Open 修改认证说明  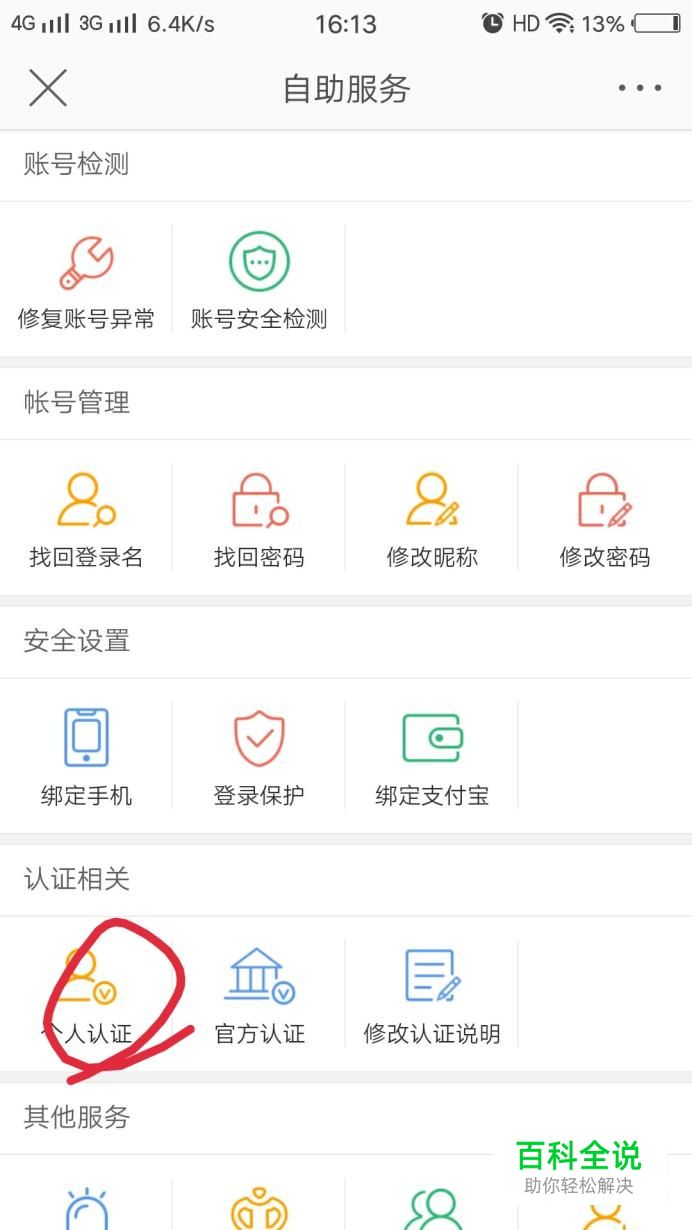tap(432, 994)
